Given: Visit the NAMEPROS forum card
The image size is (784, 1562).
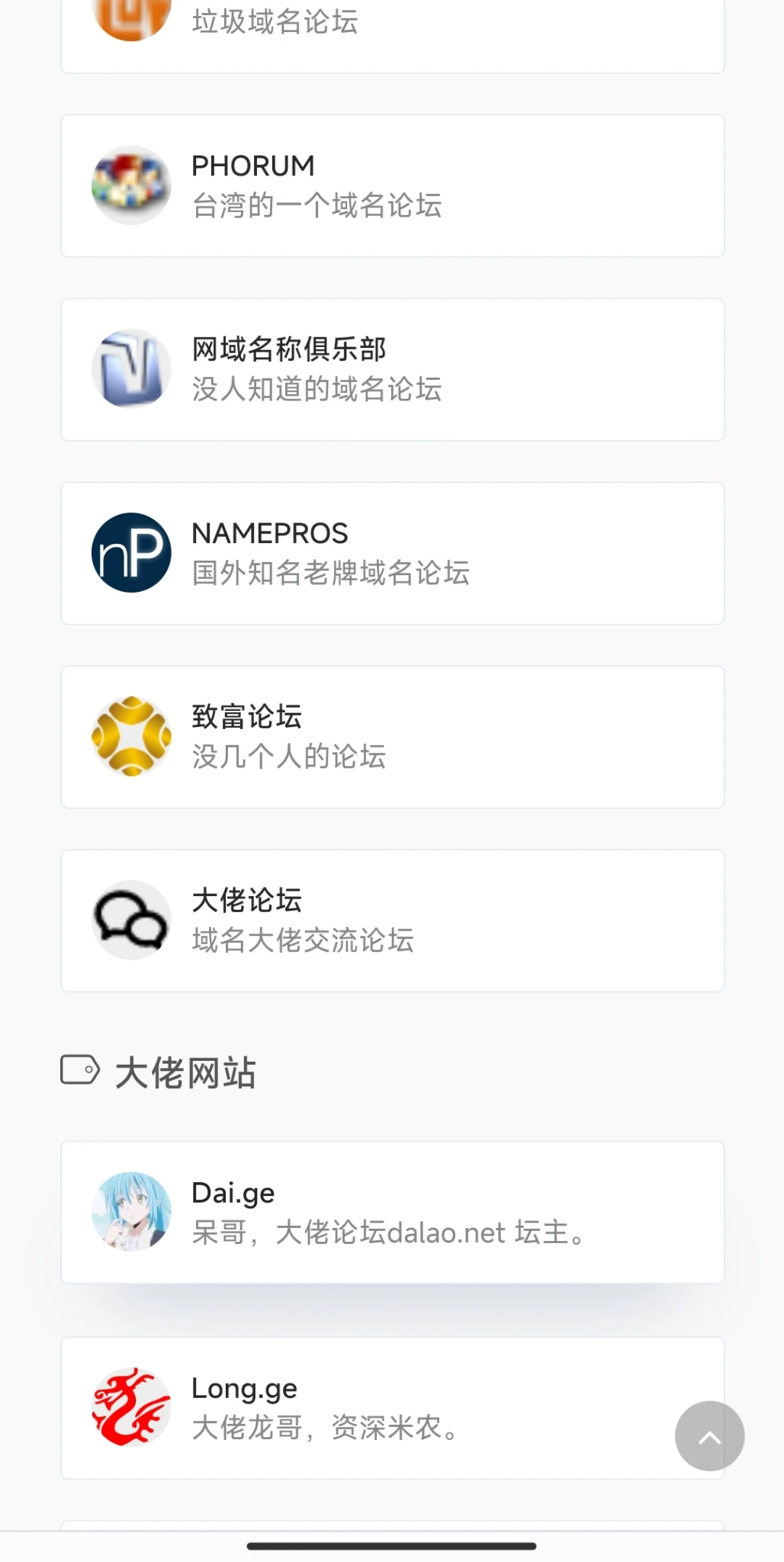Looking at the screenshot, I should pyautogui.click(x=392, y=553).
